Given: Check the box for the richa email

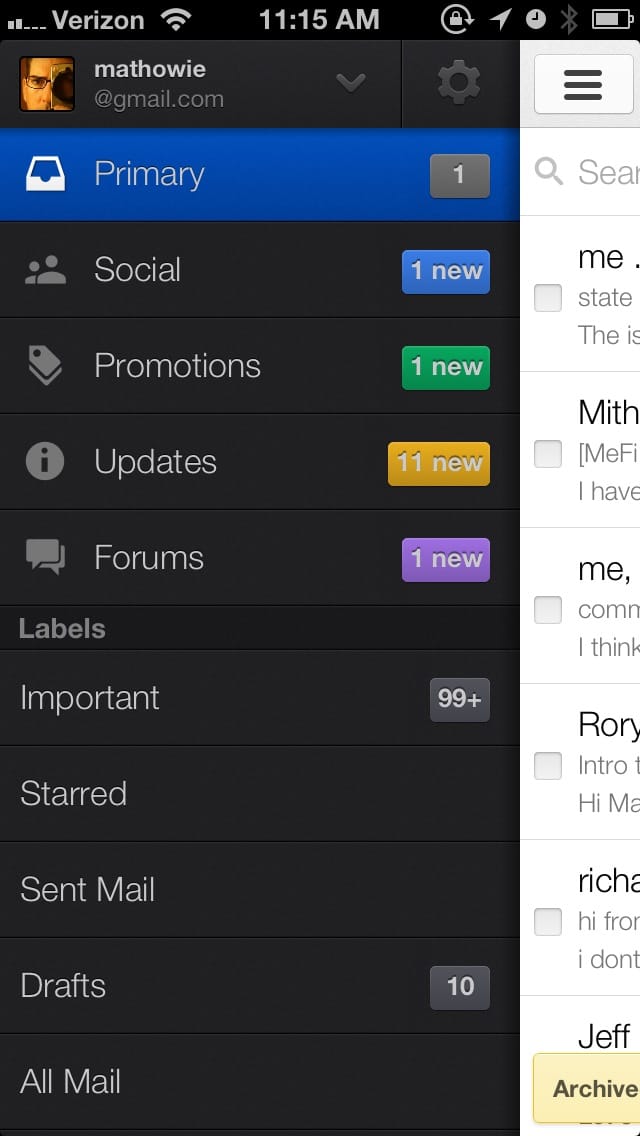Looking at the screenshot, I should pyautogui.click(x=548, y=922).
